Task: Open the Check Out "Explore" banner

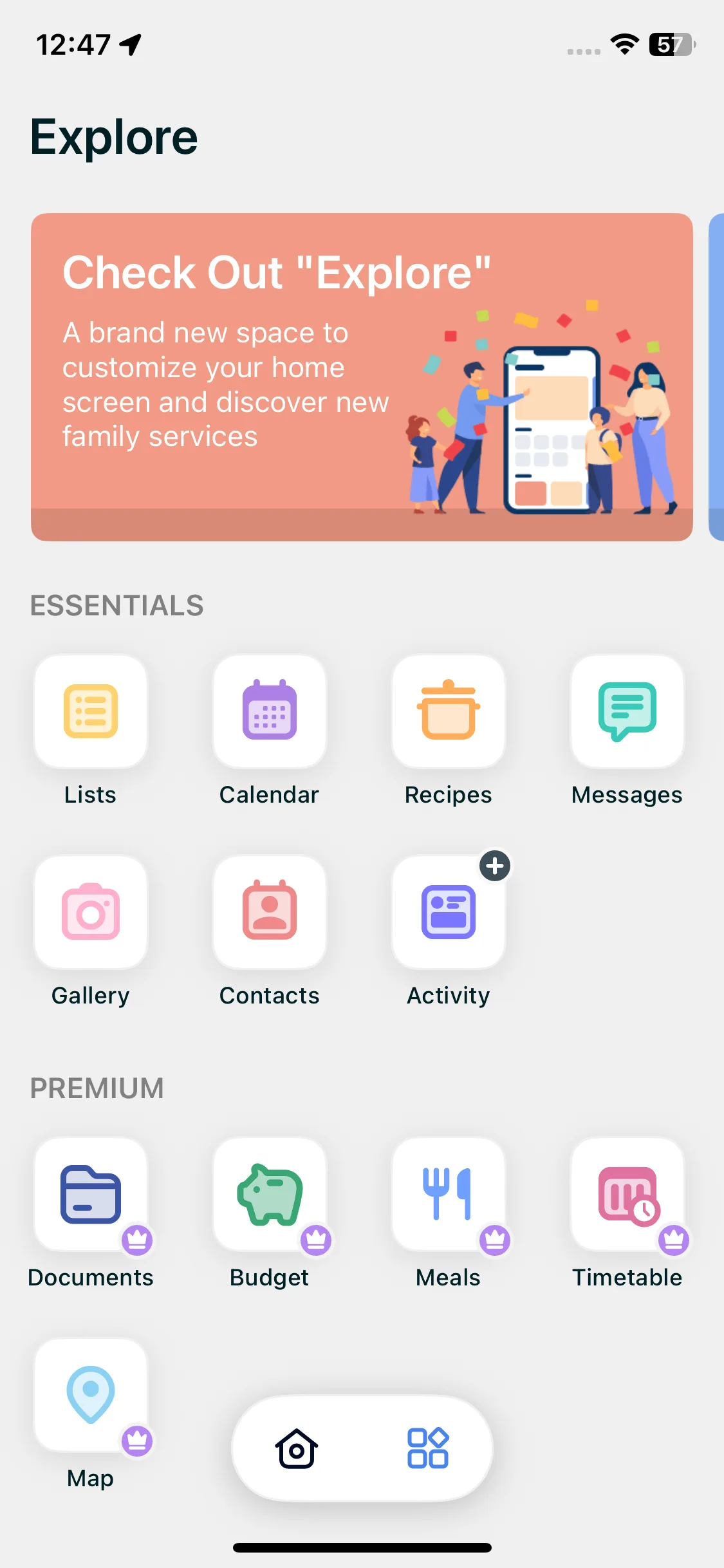Action: pos(362,377)
